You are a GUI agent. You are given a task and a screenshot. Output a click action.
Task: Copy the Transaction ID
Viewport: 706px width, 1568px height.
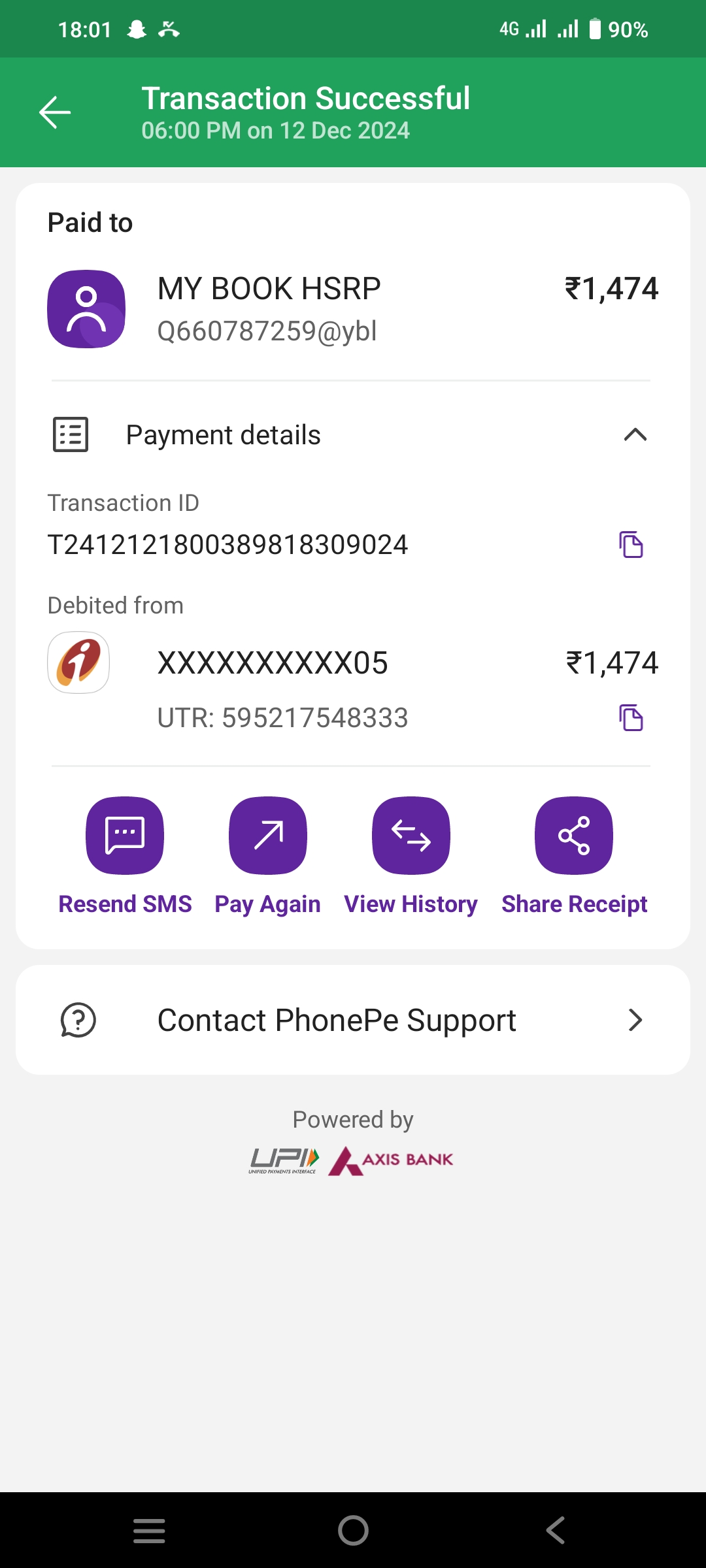[631, 544]
